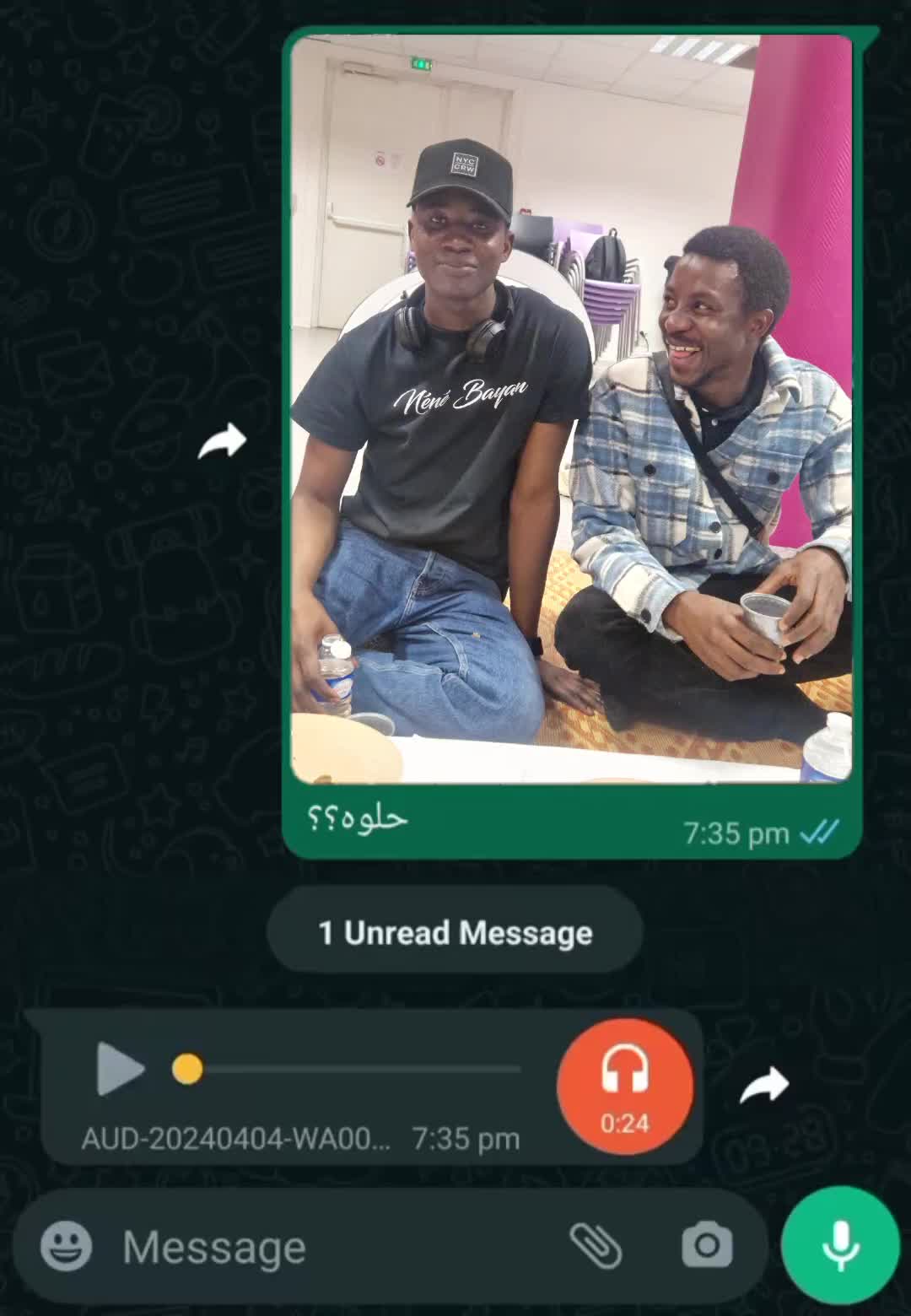The image size is (911, 1316).
Task: Play the received audio message
Action: 120,1069
